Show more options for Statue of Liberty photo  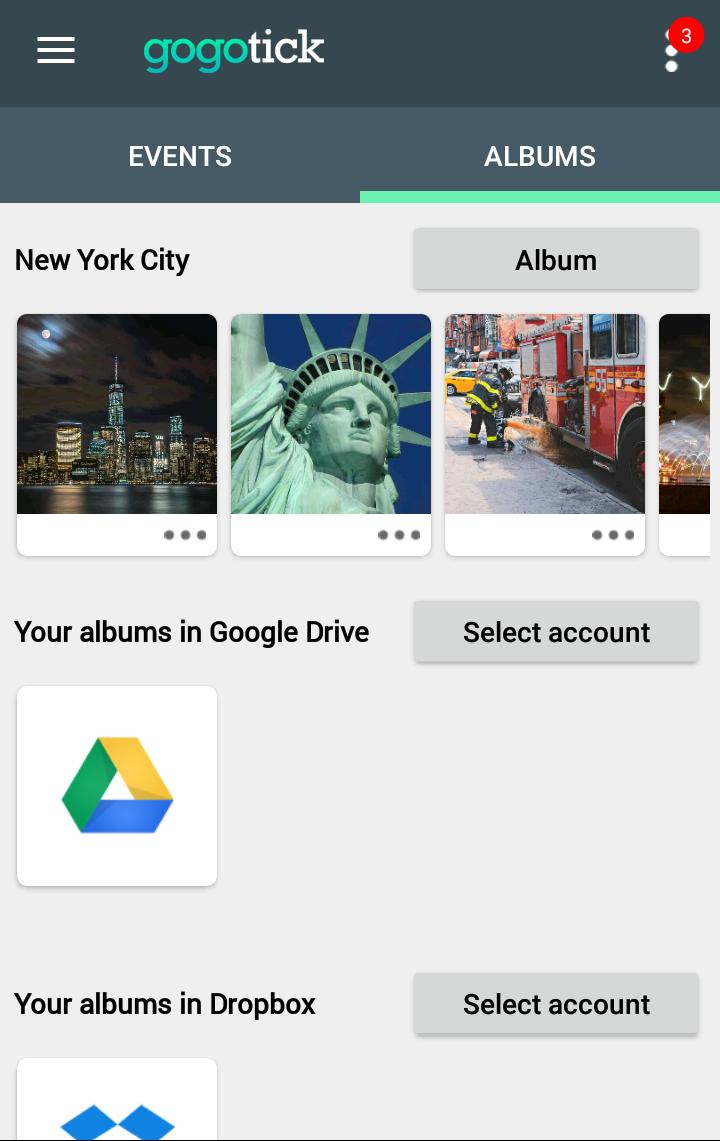pos(399,535)
